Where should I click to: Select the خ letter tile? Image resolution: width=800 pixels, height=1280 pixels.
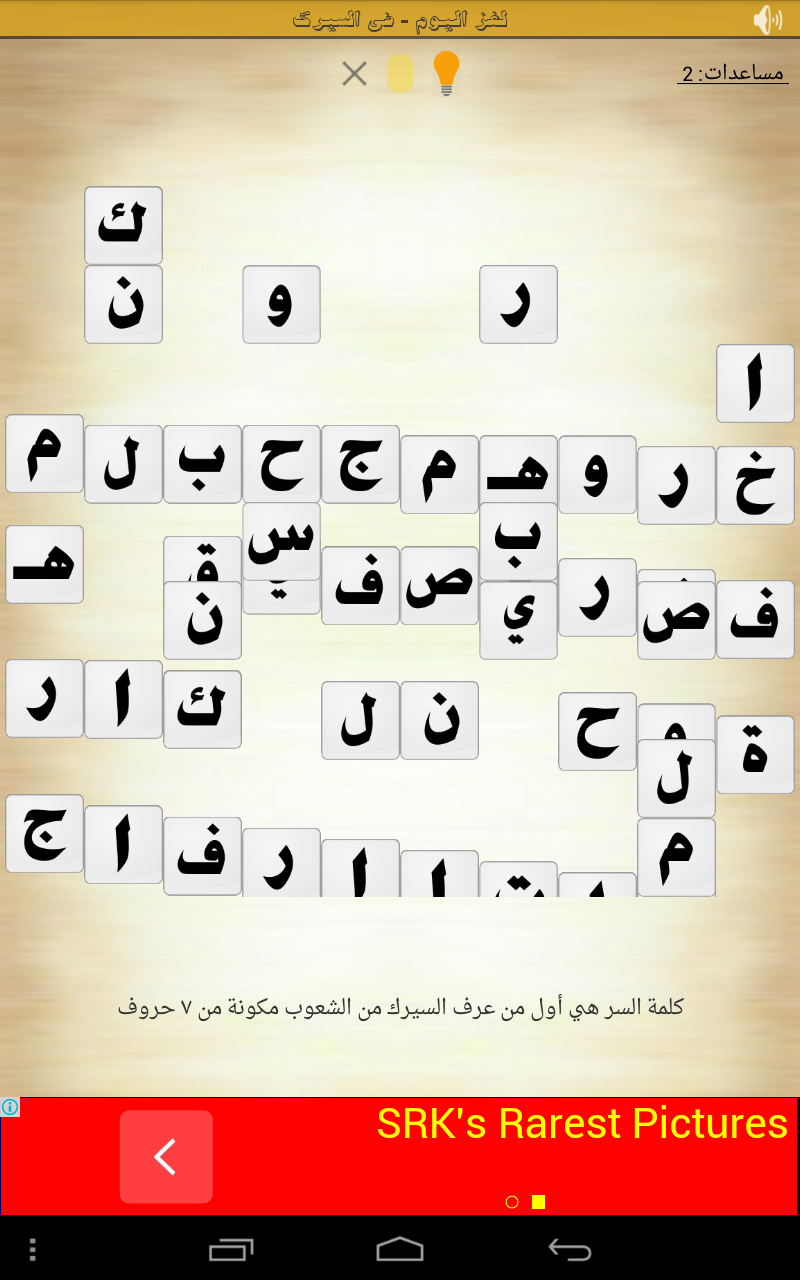[x=755, y=484]
